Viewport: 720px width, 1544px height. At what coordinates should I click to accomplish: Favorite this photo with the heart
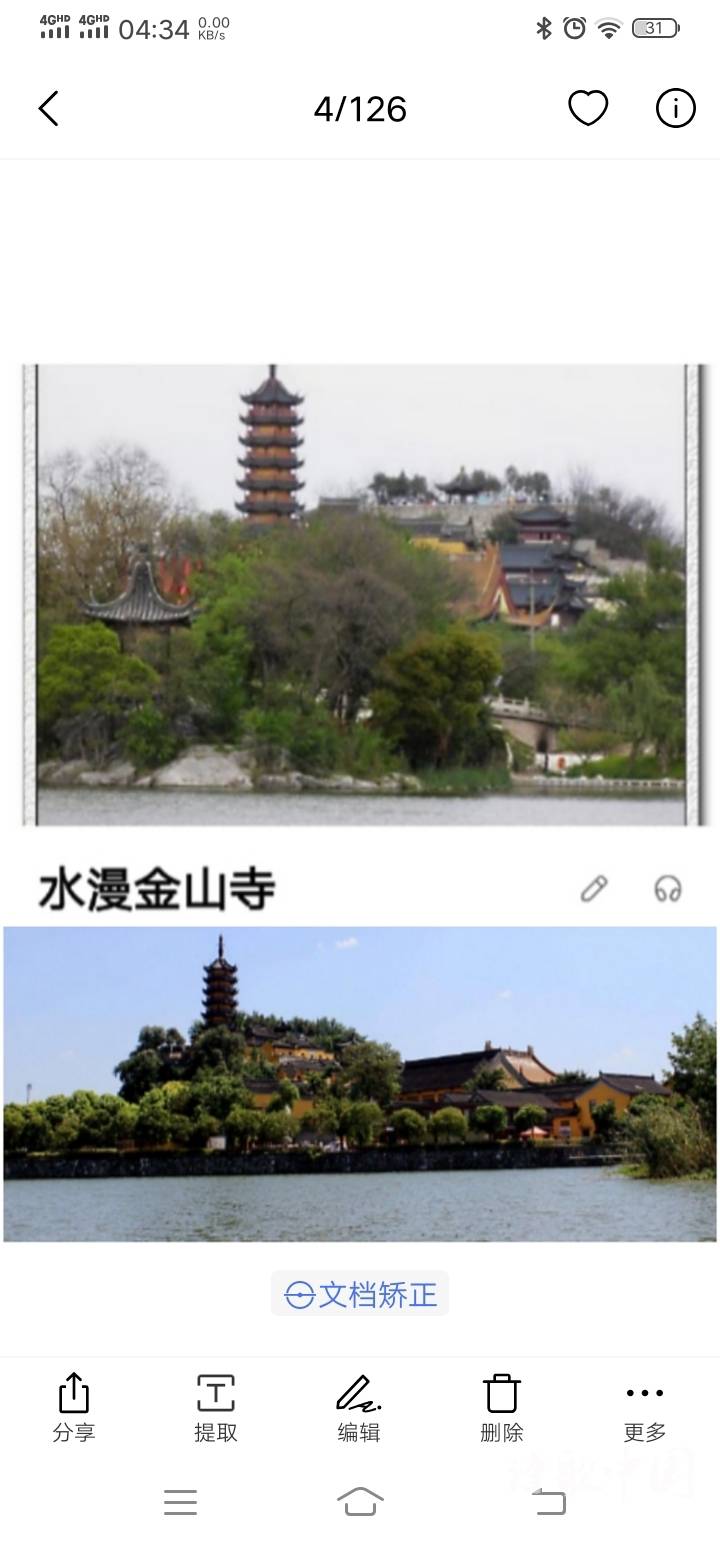coord(588,108)
